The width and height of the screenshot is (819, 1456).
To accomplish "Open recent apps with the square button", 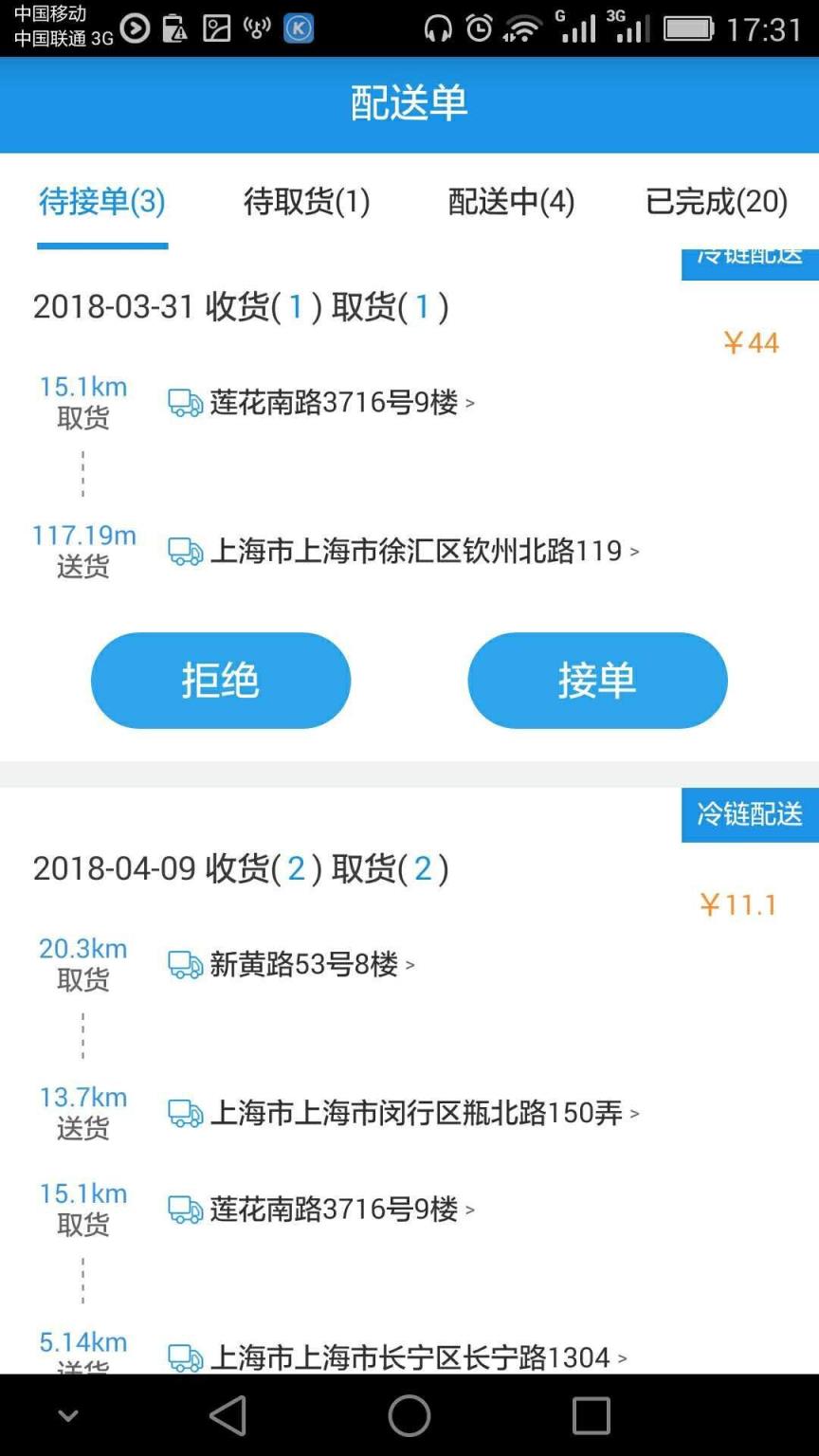I will [x=590, y=1414].
